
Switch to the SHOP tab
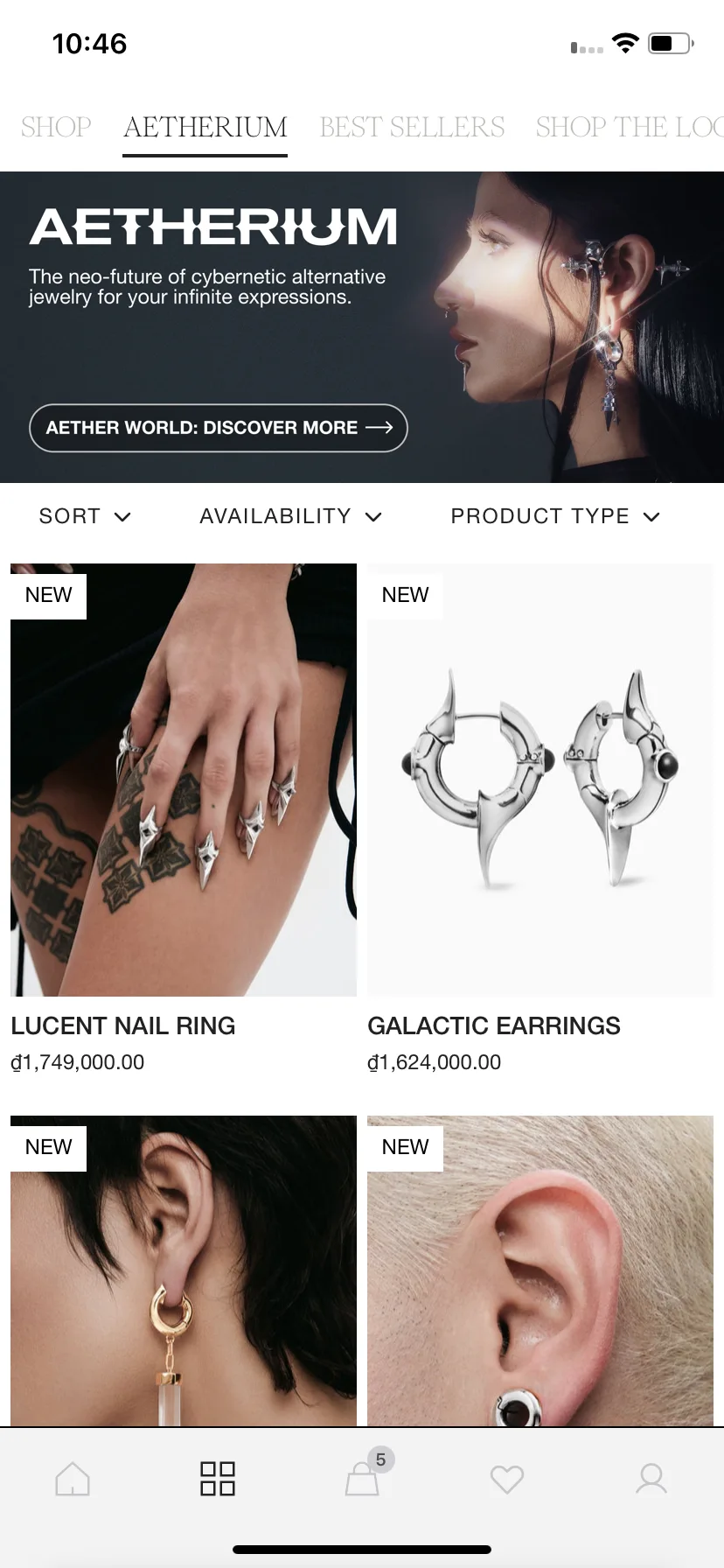[56, 128]
